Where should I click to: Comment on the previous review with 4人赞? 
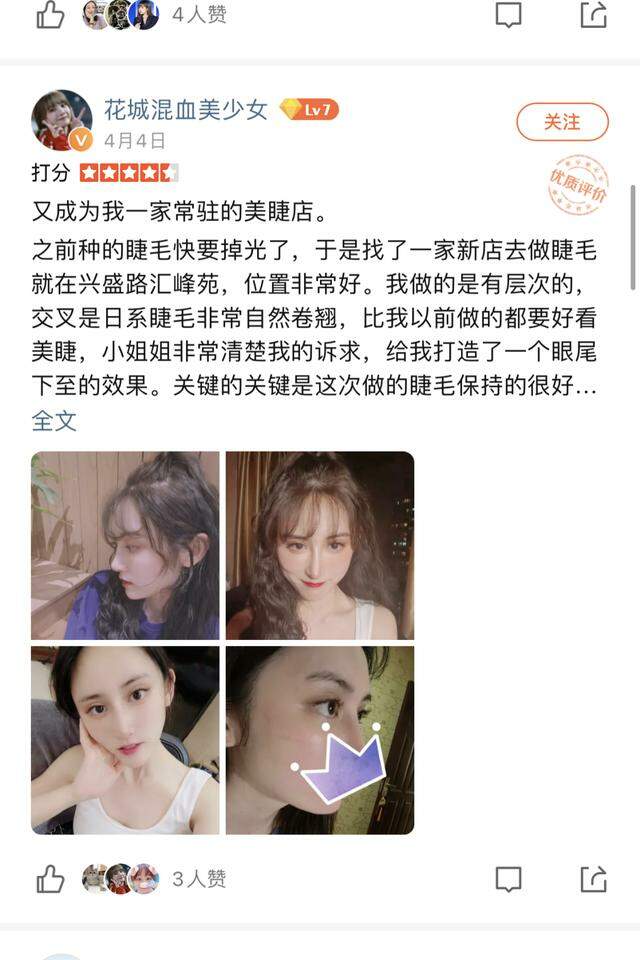coord(508,15)
